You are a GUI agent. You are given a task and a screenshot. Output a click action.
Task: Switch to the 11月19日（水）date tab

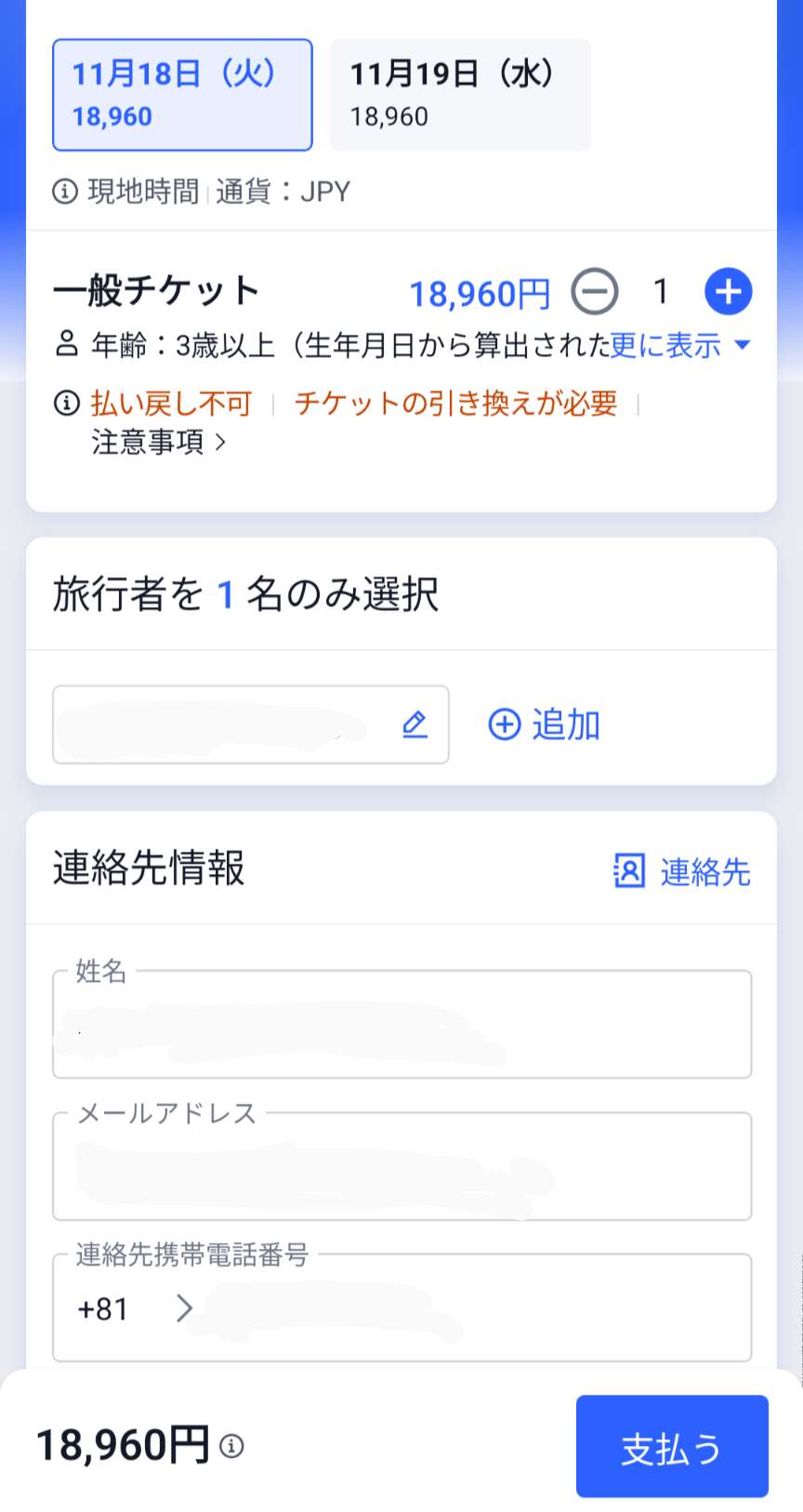coord(460,93)
